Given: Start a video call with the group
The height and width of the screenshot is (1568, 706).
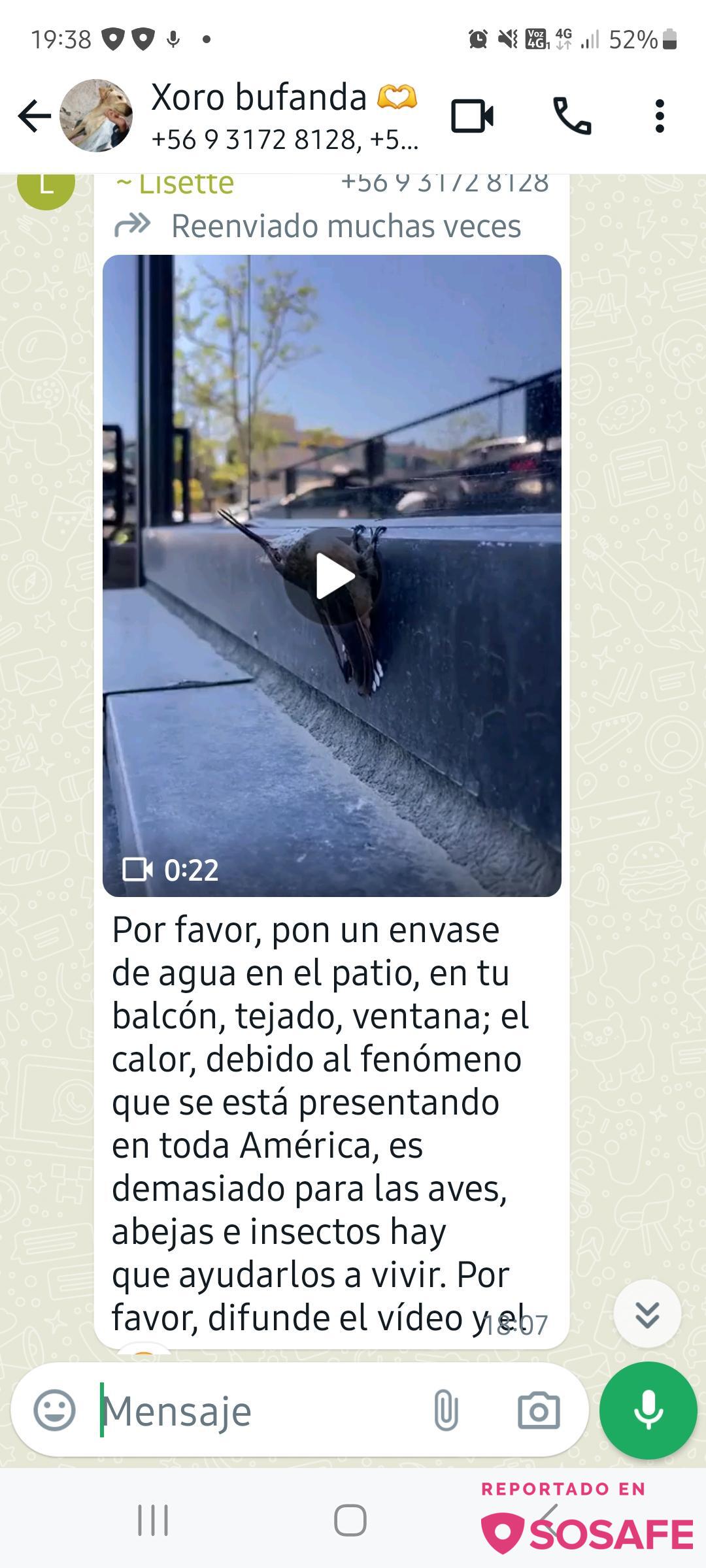Looking at the screenshot, I should tap(472, 116).
